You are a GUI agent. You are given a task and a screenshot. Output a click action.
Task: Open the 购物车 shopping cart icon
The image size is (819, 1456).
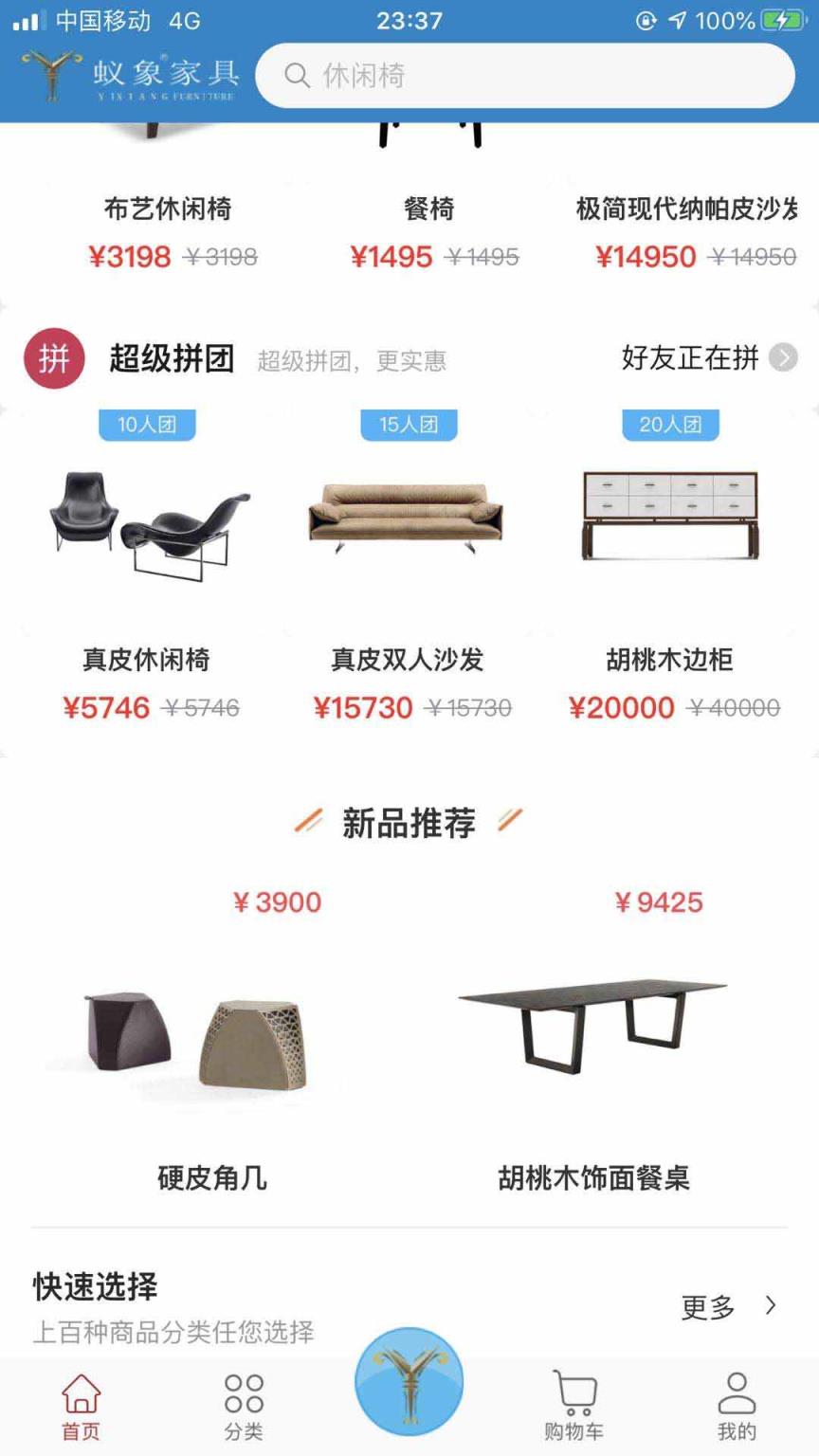[x=573, y=1390]
